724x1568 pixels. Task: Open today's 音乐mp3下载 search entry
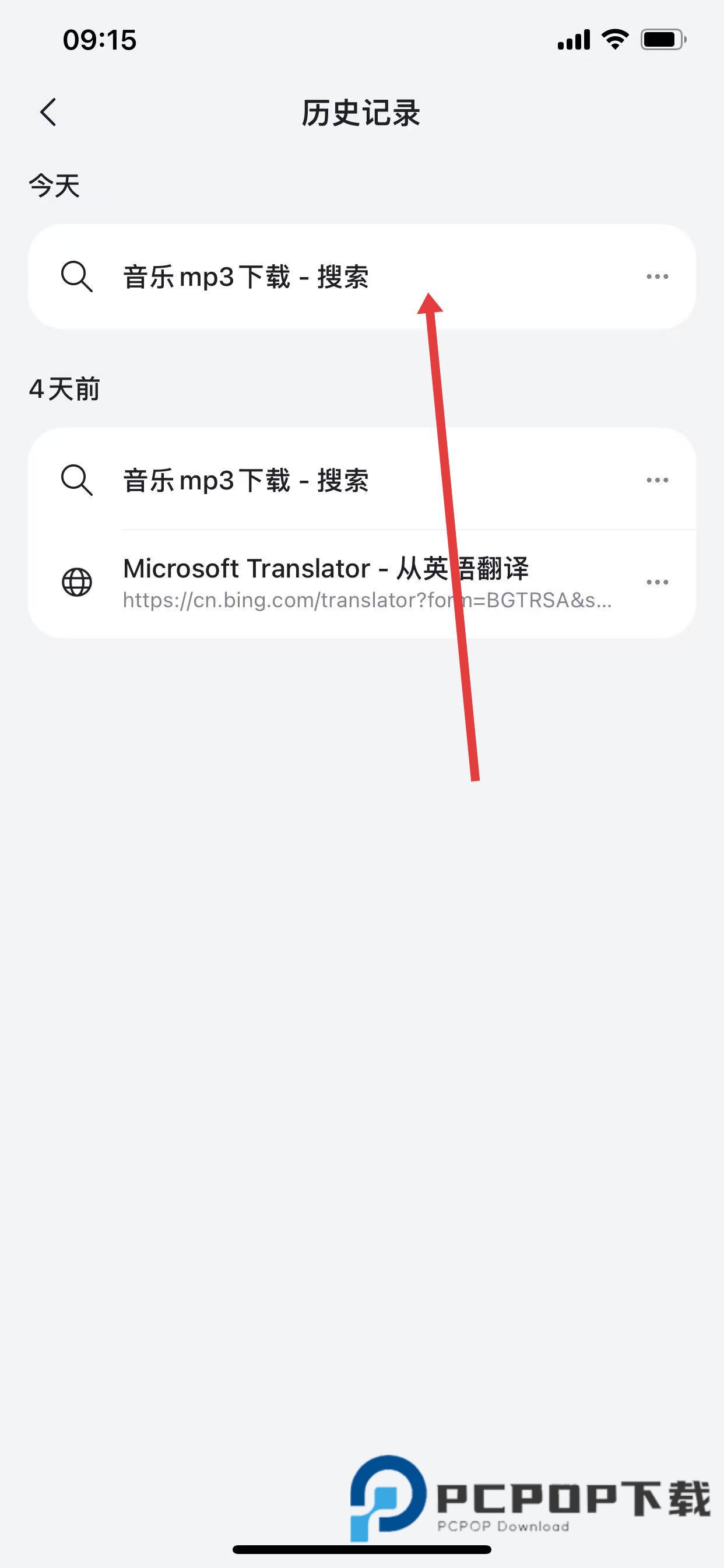(x=246, y=277)
